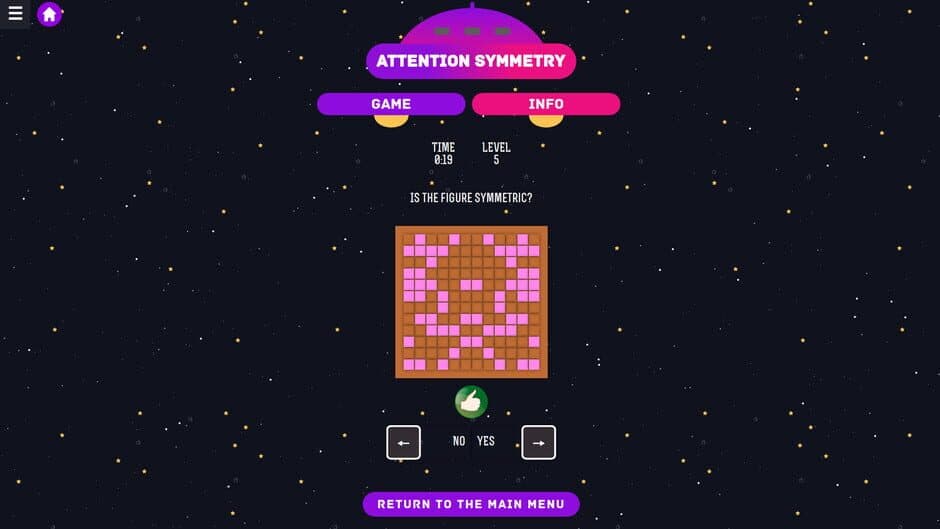Switch to the Game tab

tap(391, 104)
